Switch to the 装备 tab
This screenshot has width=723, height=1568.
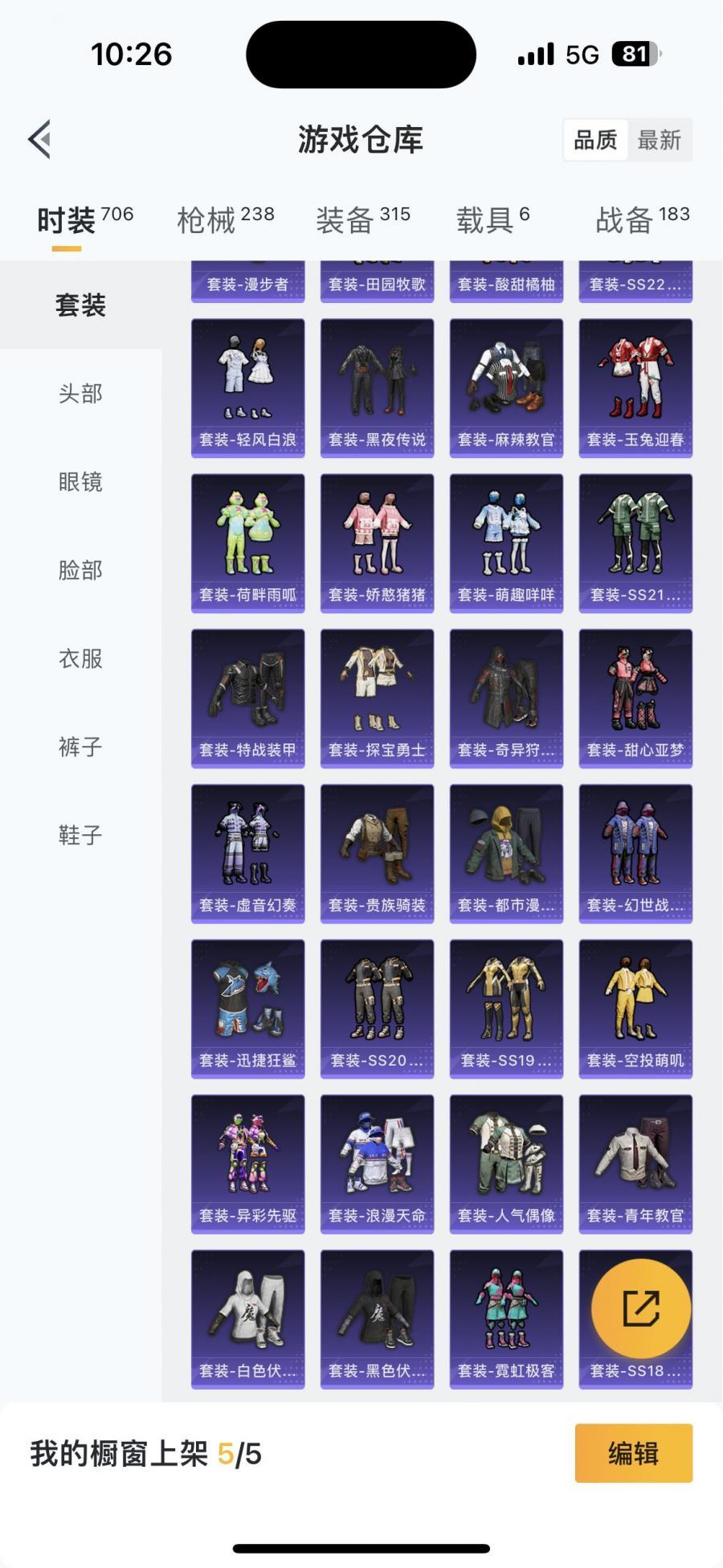(x=362, y=219)
